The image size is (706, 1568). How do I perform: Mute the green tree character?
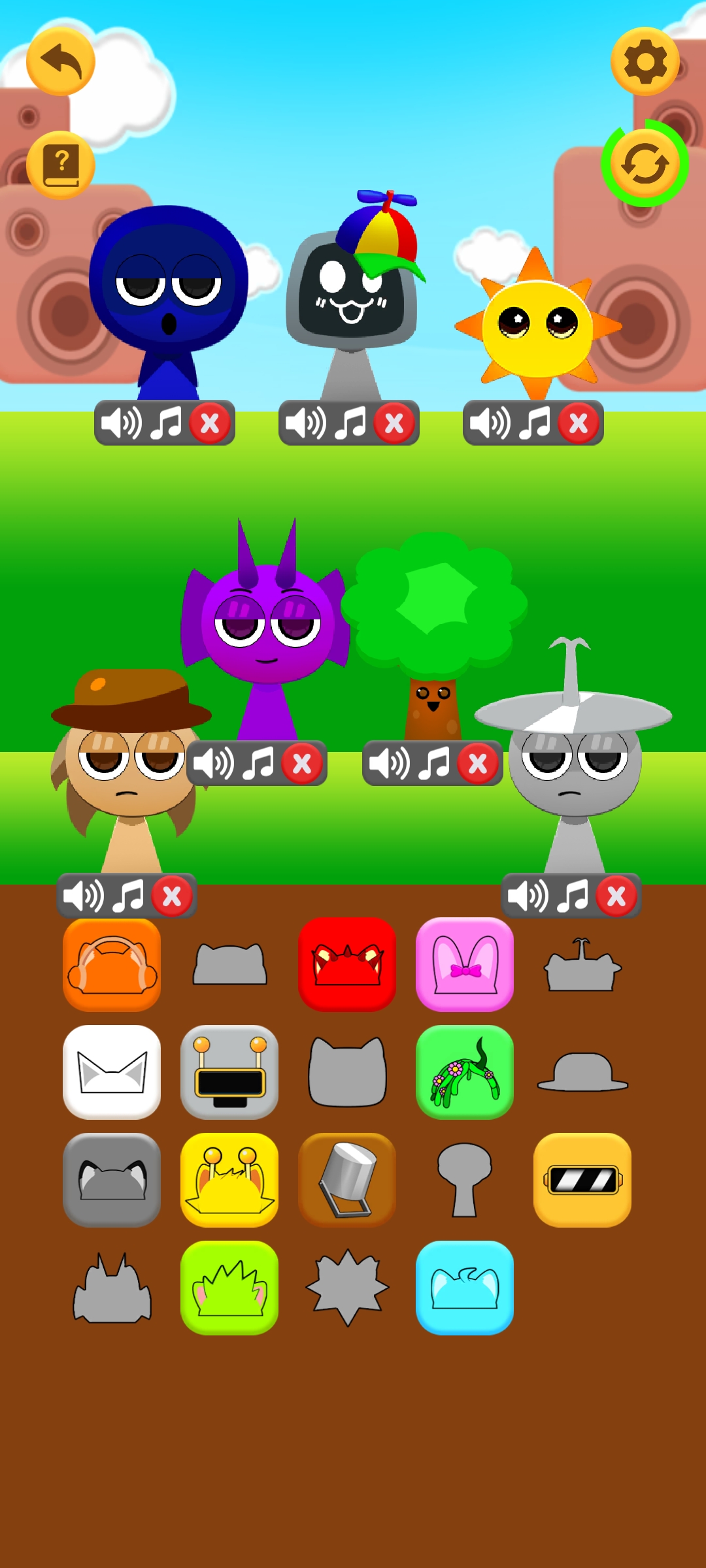389,763
